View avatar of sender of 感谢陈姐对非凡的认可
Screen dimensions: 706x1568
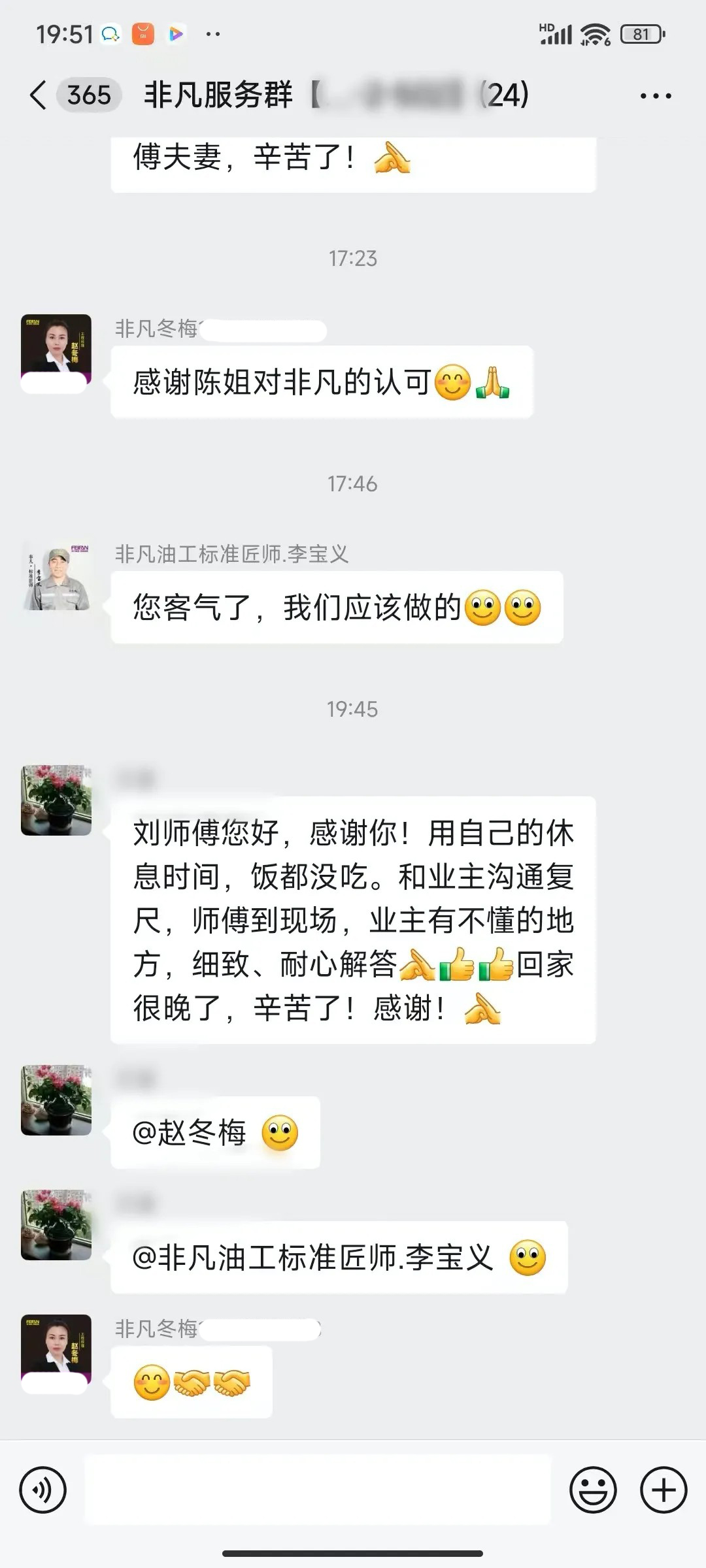point(56,349)
